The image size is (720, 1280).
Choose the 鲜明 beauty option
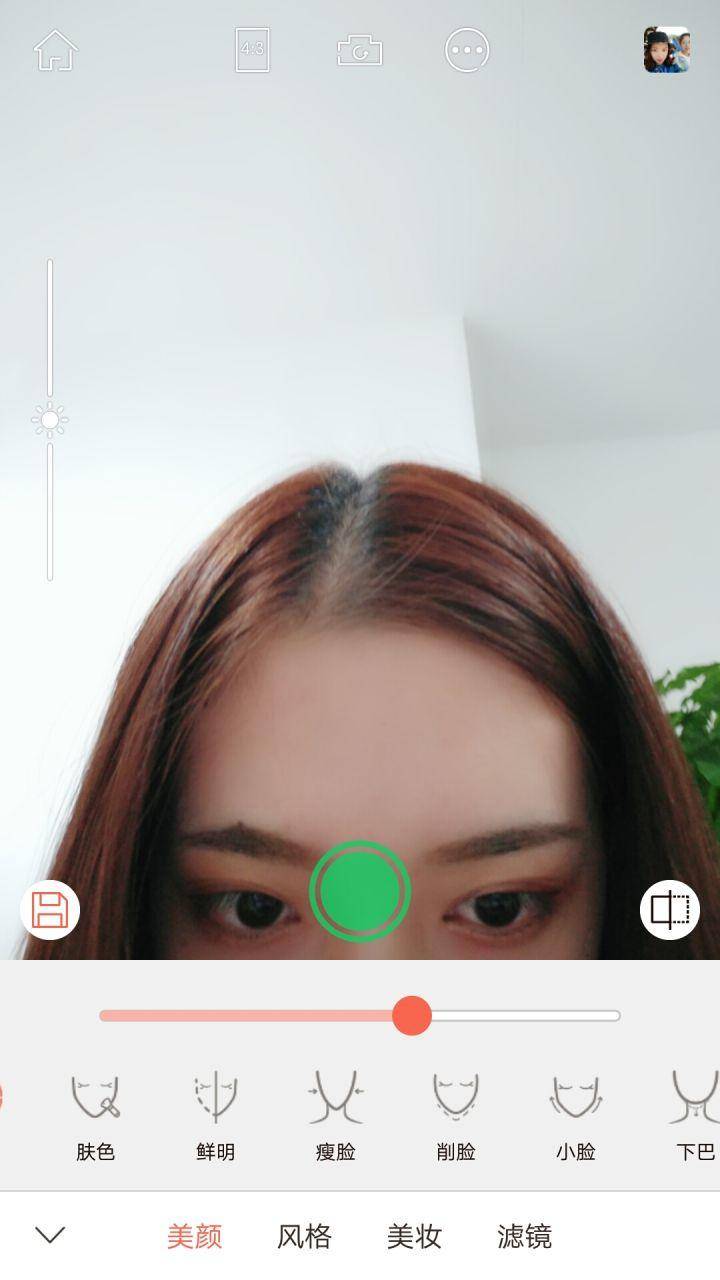point(215,1117)
